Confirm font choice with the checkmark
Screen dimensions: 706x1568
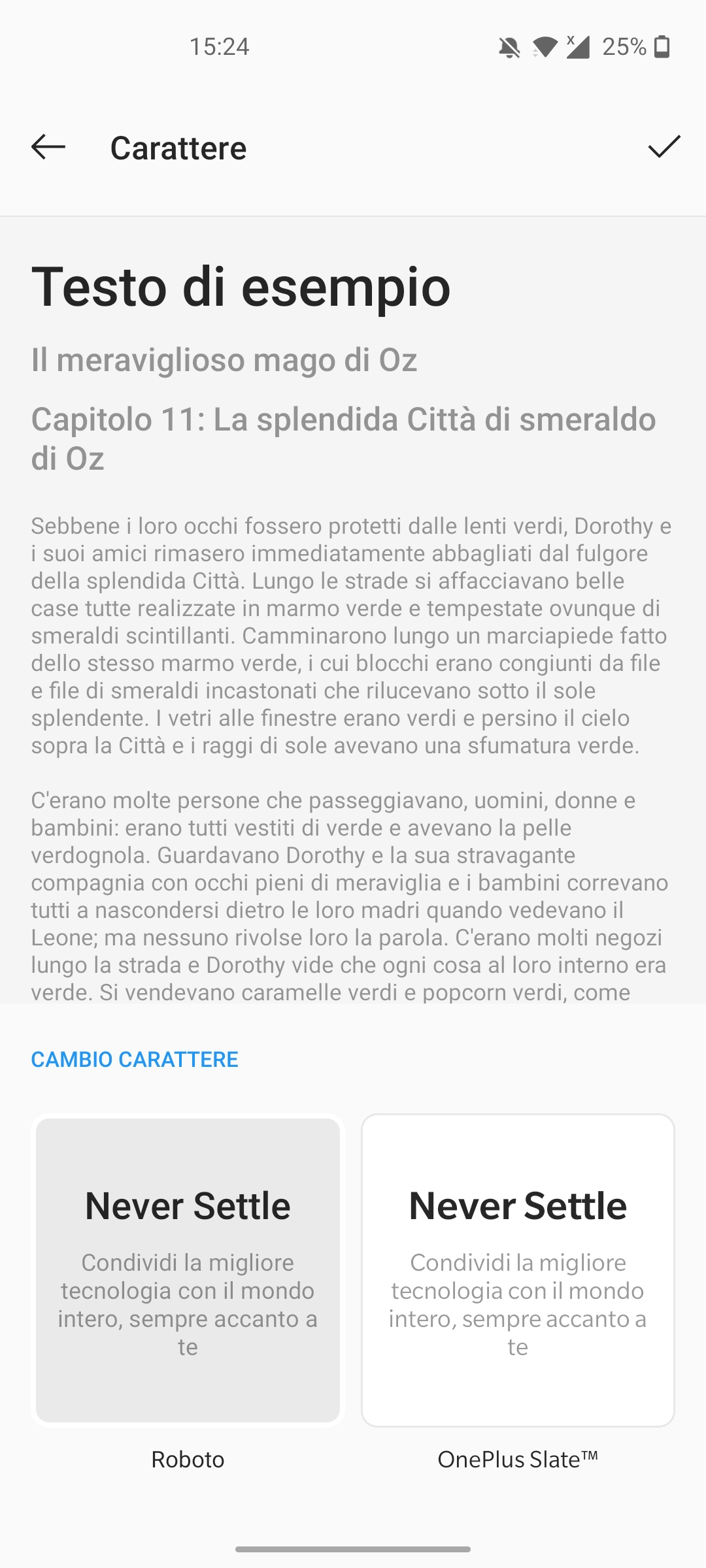[x=664, y=147]
